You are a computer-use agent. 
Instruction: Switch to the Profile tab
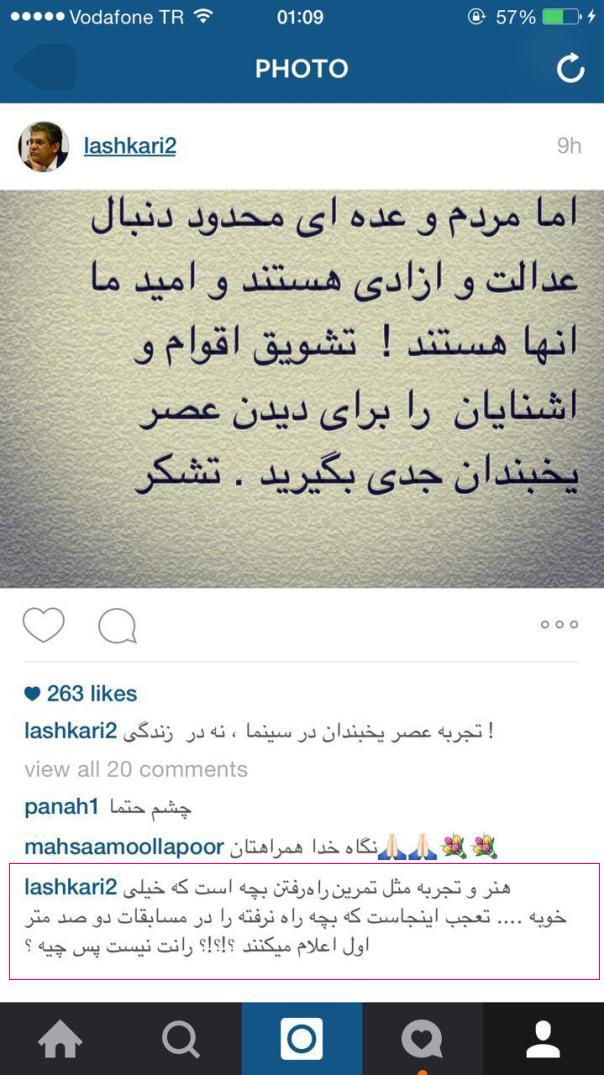click(x=544, y=1039)
